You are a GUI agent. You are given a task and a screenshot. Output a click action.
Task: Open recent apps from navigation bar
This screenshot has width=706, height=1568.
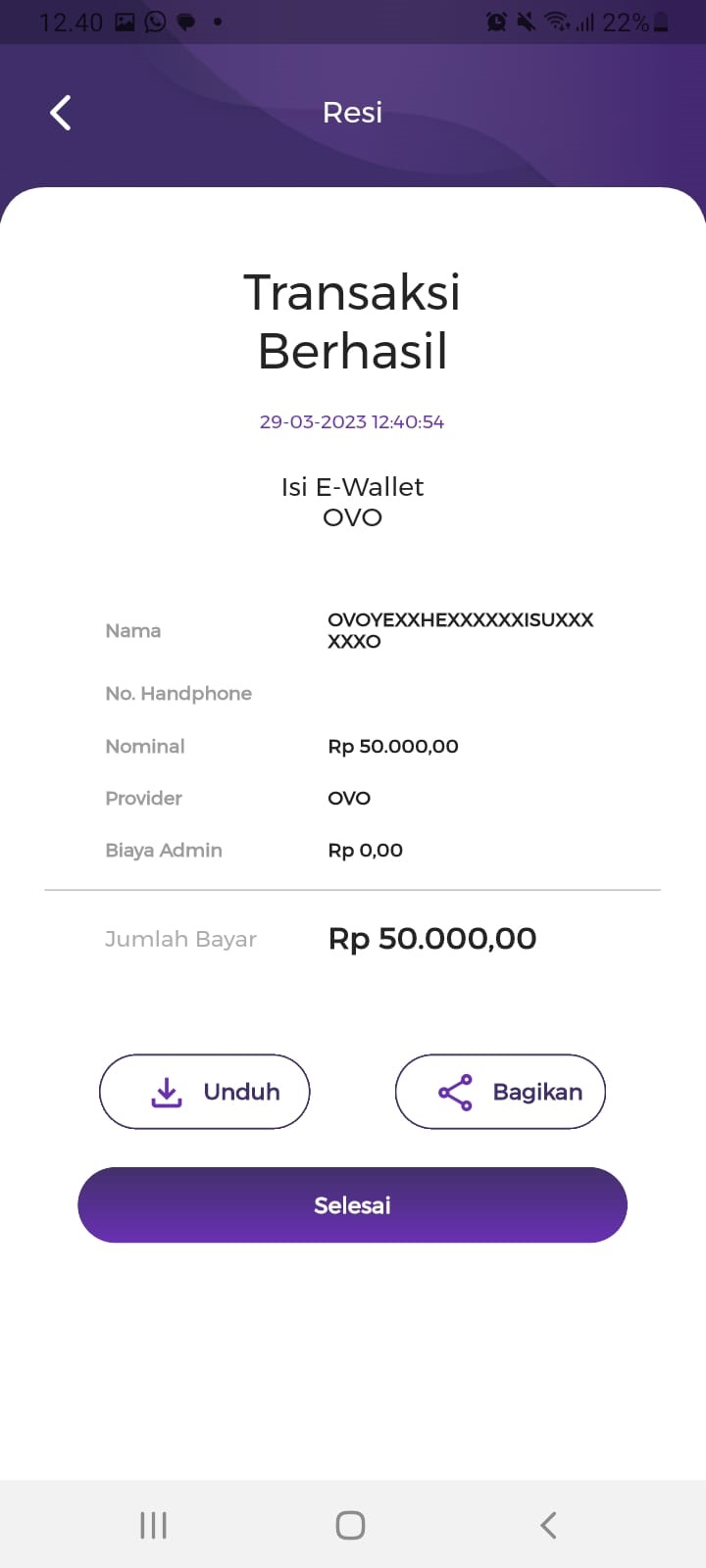tap(154, 1525)
